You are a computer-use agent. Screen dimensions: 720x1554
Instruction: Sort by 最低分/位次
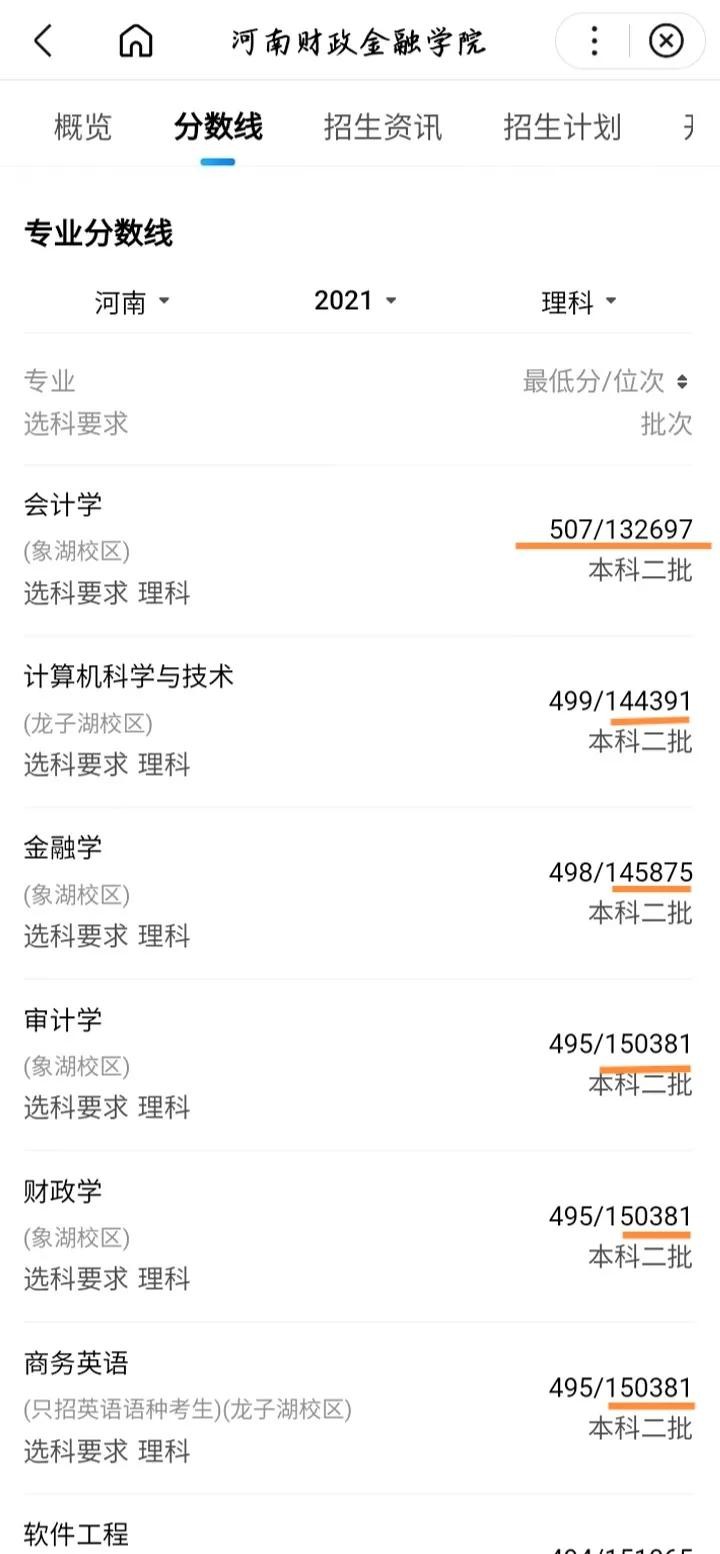pyautogui.click(x=605, y=381)
